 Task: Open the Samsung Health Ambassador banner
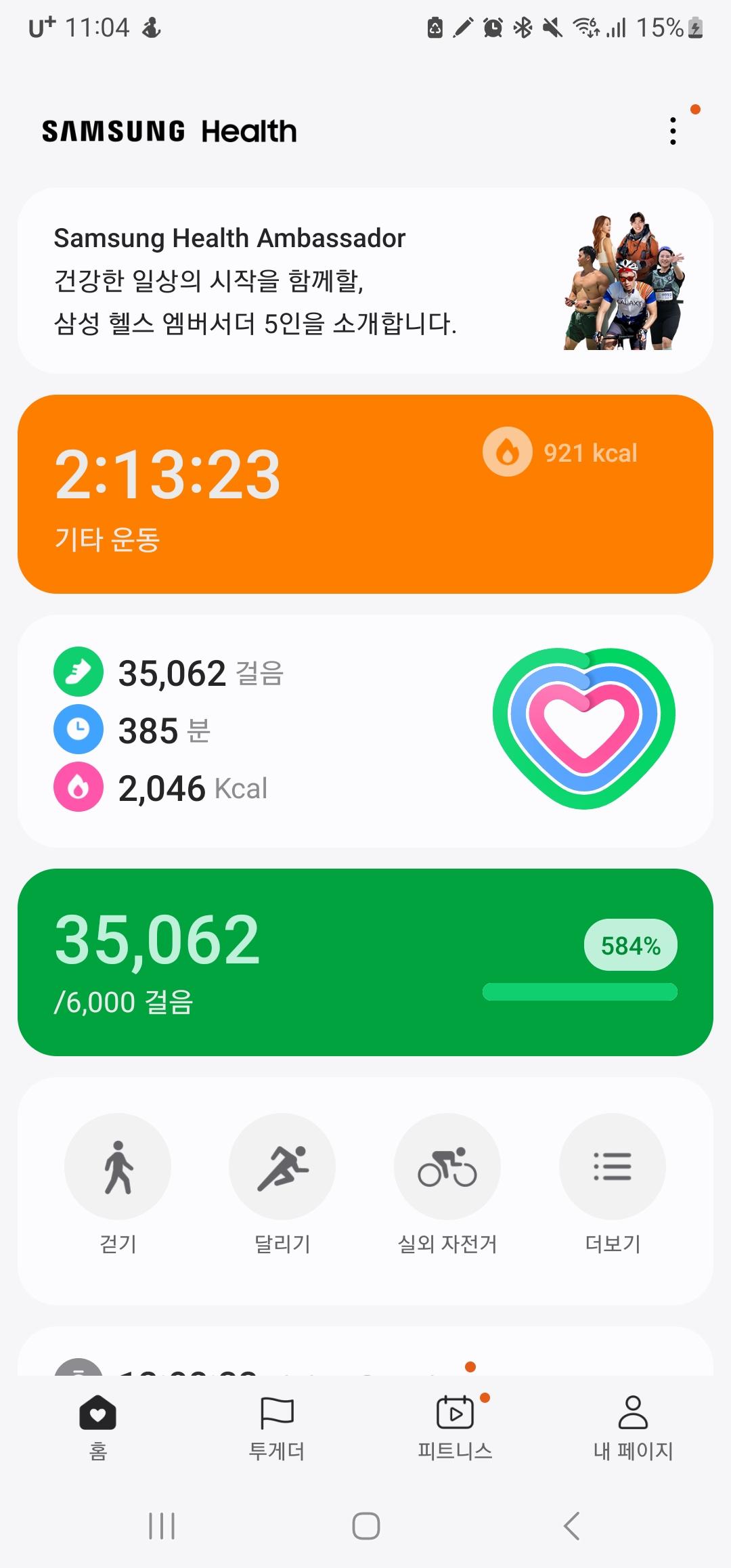[x=365, y=281]
